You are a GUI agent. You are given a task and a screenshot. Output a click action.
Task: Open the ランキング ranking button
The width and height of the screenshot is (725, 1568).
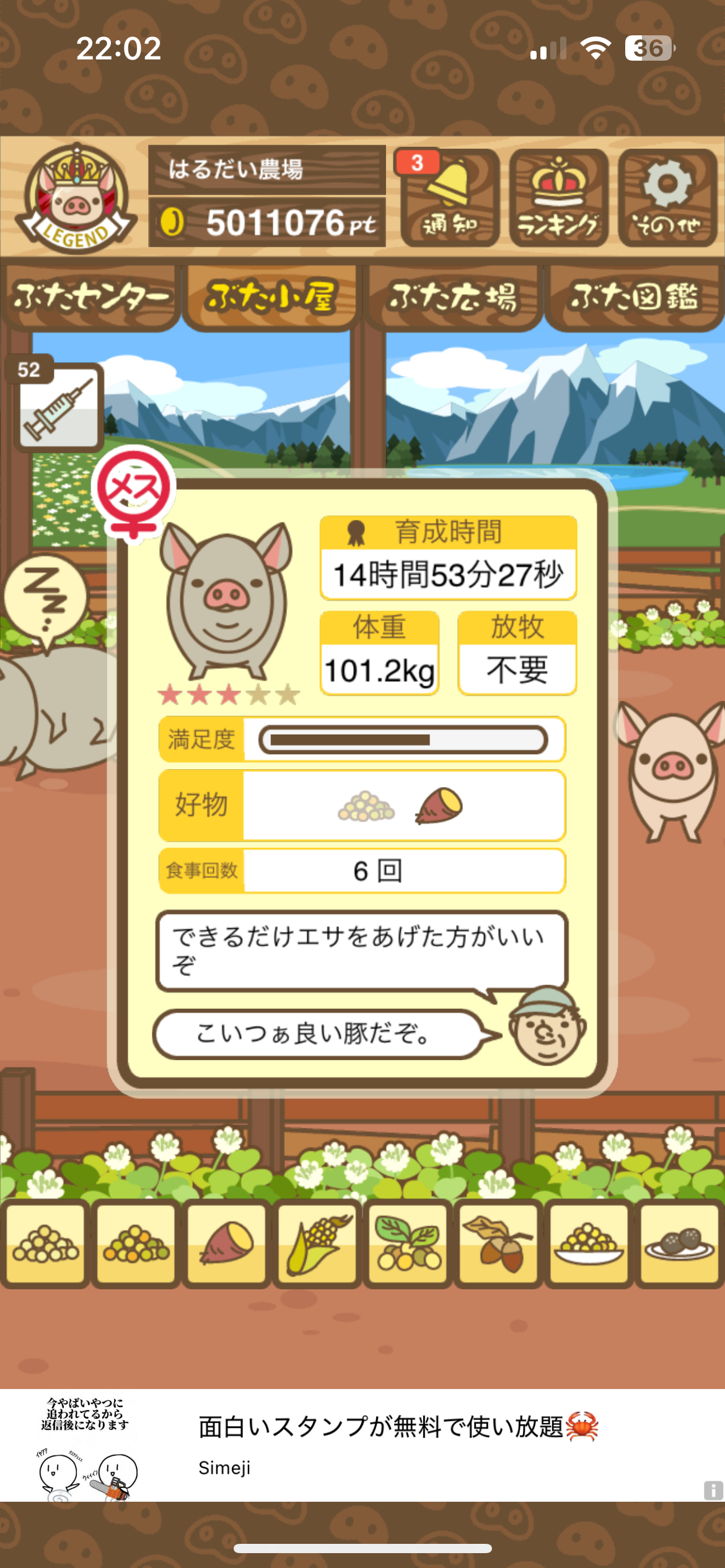(558, 198)
